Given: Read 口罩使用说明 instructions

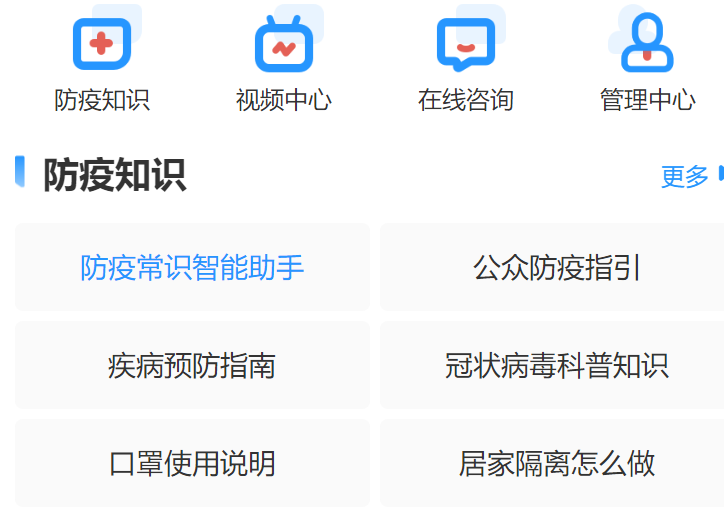Looking at the screenshot, I should click(192, 464).
